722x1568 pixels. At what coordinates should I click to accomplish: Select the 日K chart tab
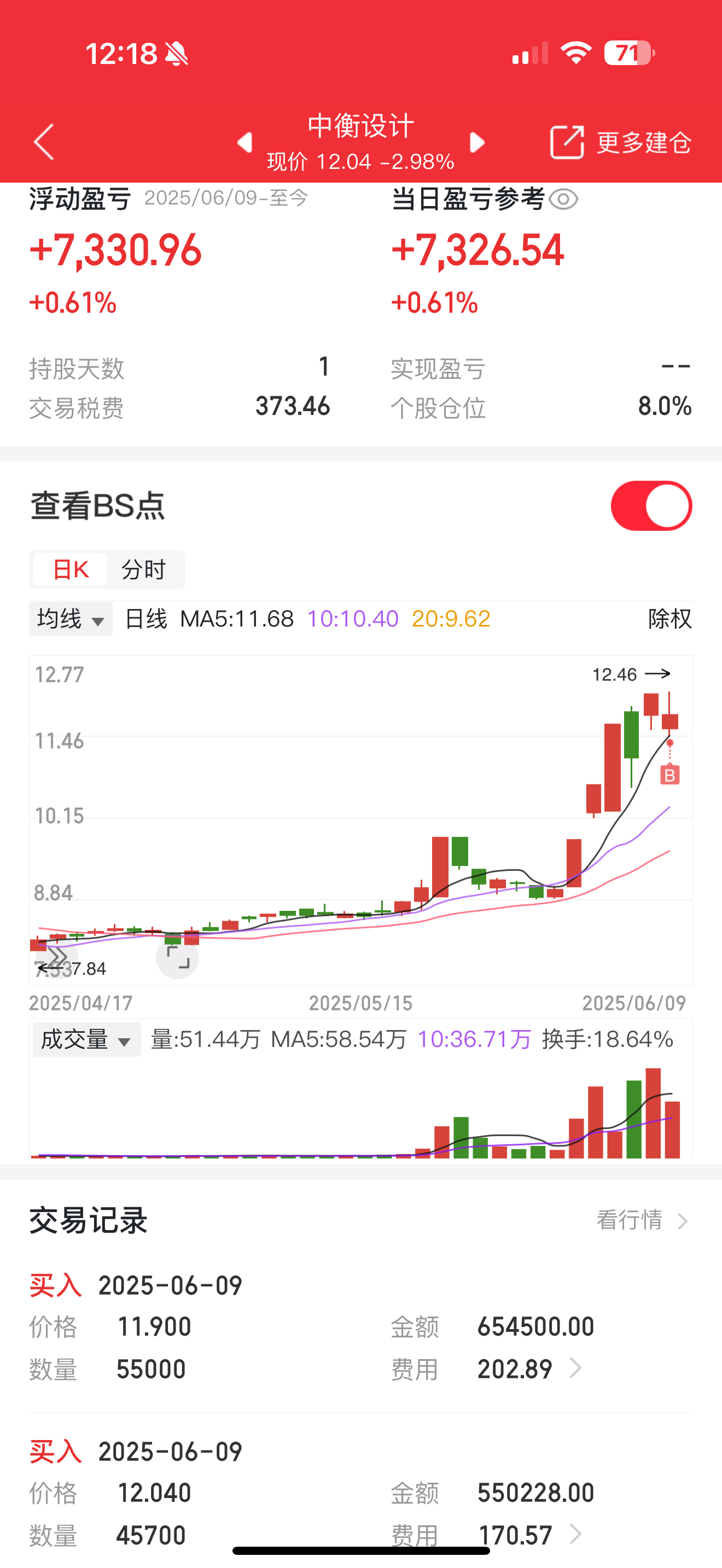[x=70, y=570]
